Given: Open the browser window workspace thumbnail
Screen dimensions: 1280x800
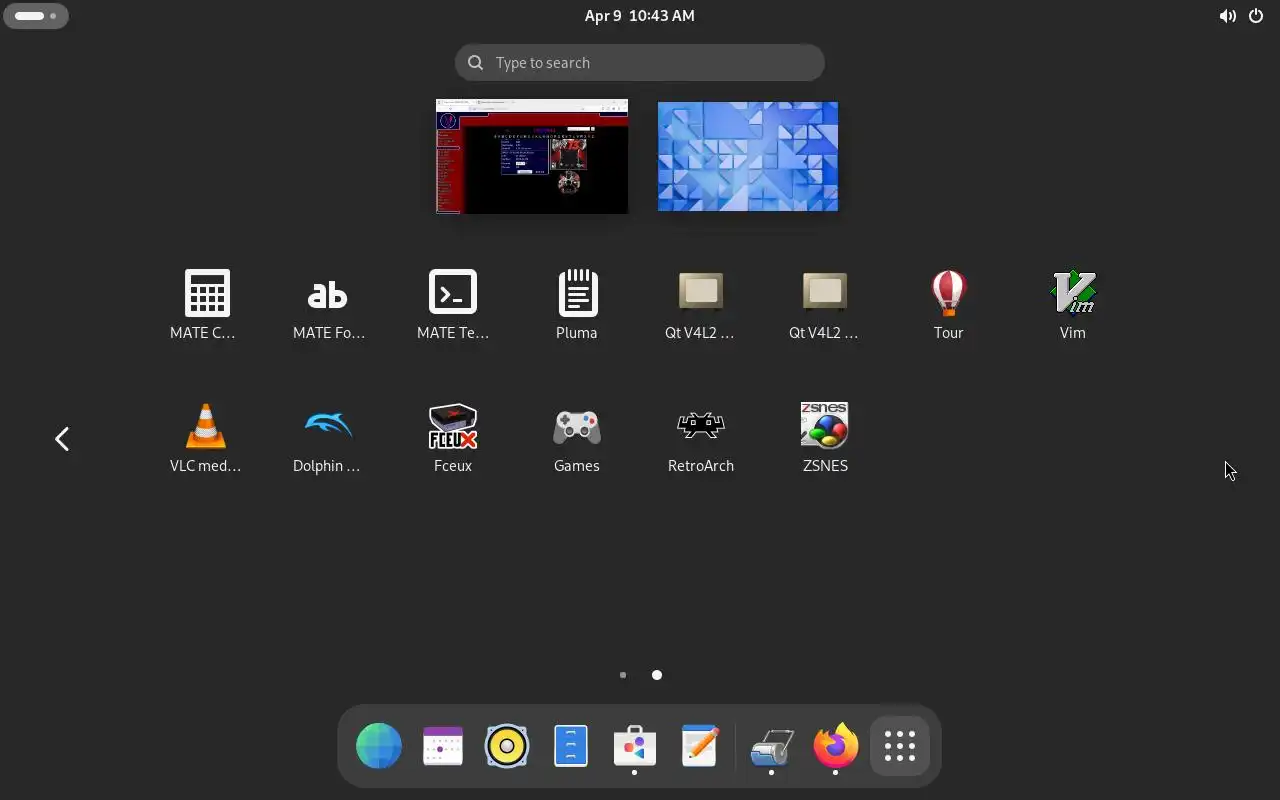Looking at the screenshot, I should (532, 156).
